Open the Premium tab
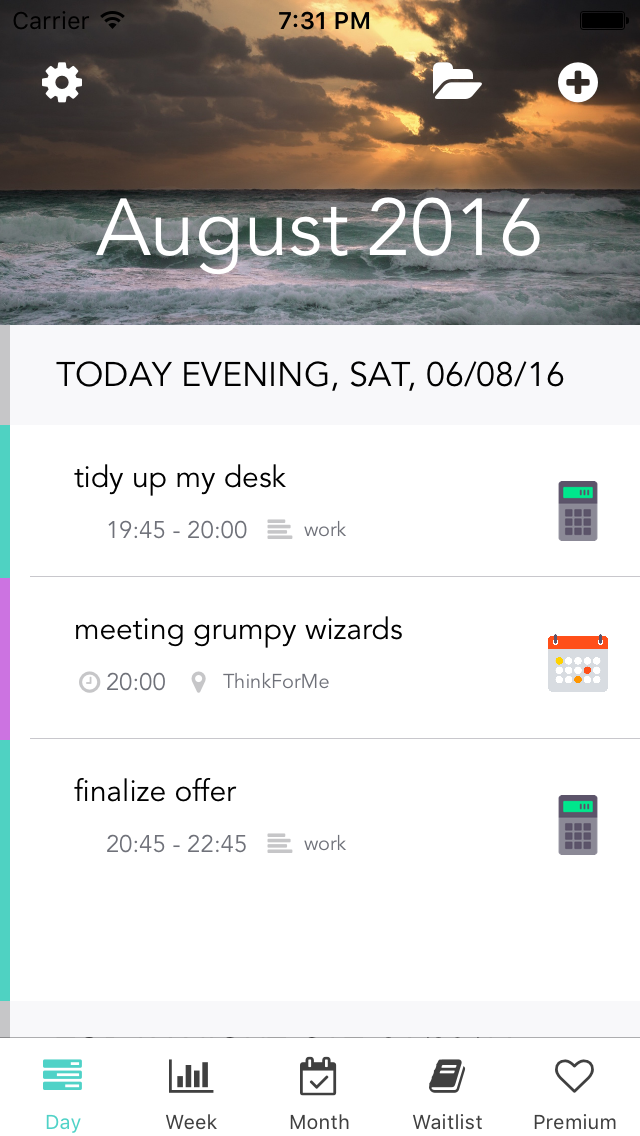This screenshot has height=1136, width=640. (x=574, y=1093)
